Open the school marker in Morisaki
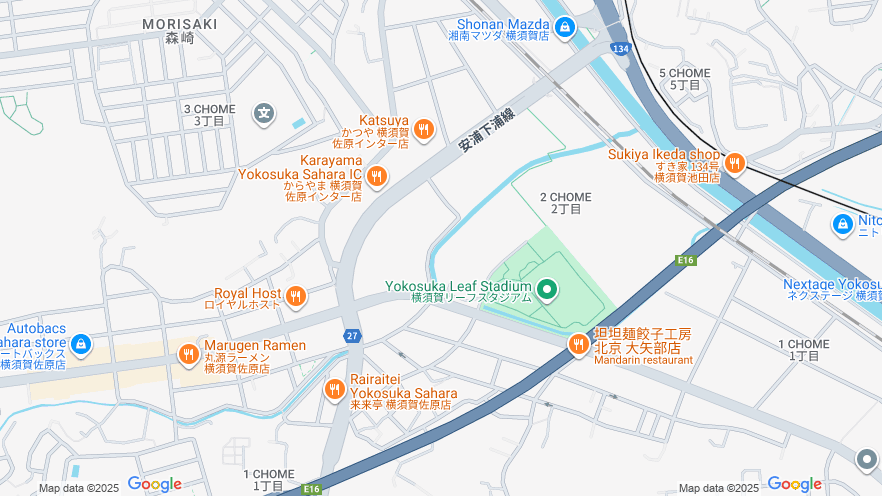The height and width of the screenshot is (496, 882). pyautogui.click(x=264, y=113)
